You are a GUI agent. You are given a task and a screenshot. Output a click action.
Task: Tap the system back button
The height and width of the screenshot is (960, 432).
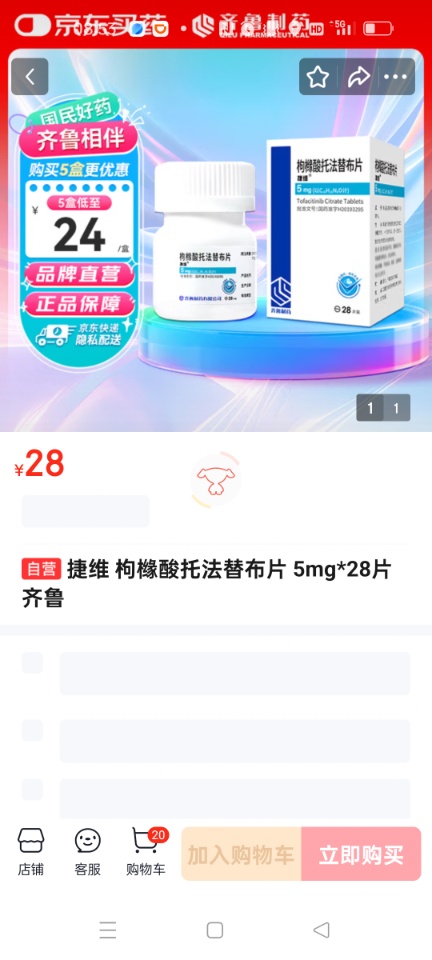pos(321,930)
